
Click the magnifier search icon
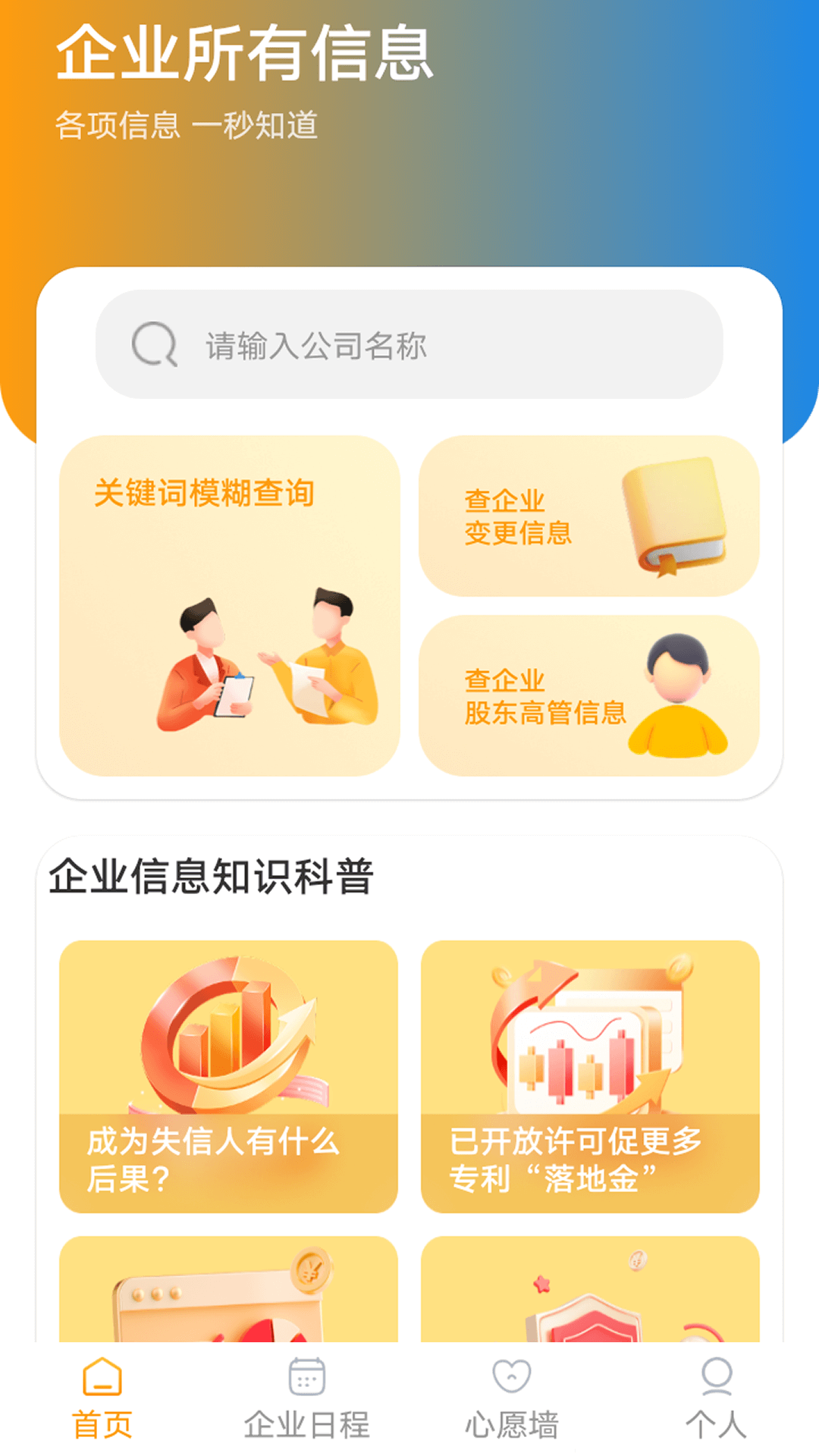coord(153,346)
